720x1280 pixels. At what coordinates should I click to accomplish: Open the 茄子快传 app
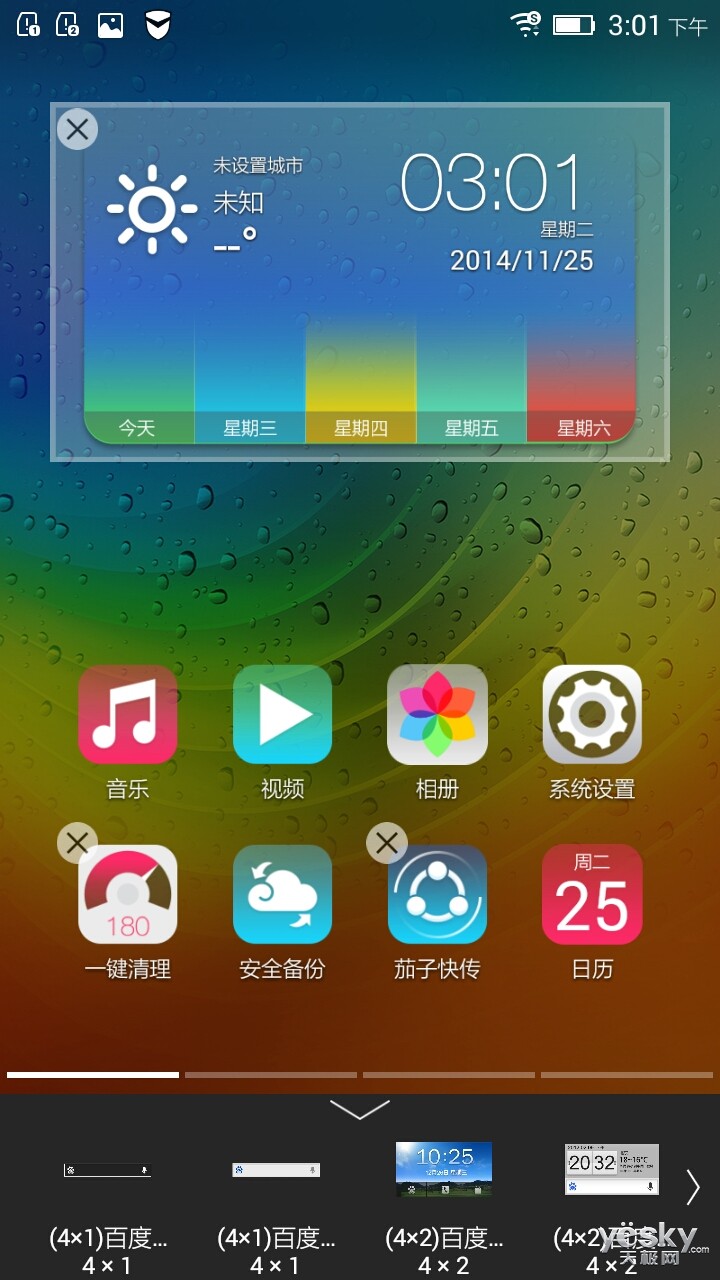point(437,895)
